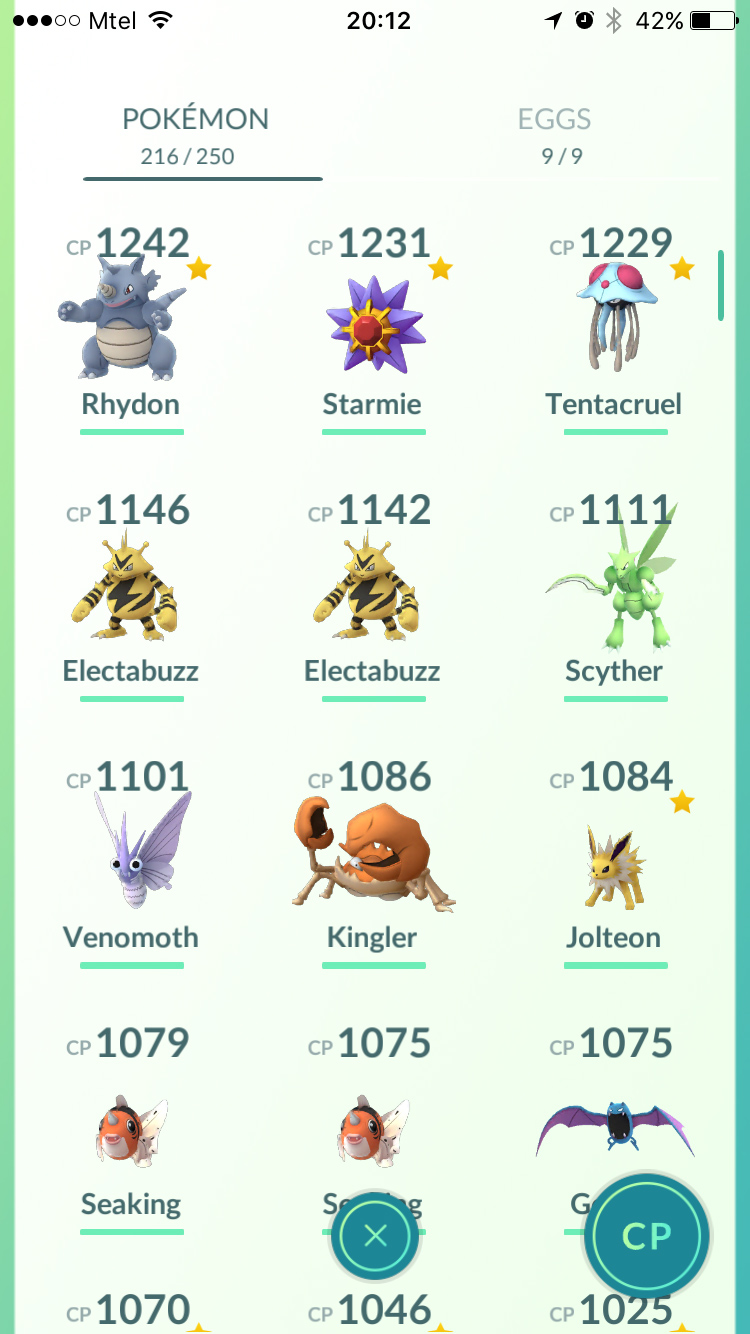This screenshot has width=750, height=1334.
Task: Open the CP sort options button
Action: (x=646, y=1236)
